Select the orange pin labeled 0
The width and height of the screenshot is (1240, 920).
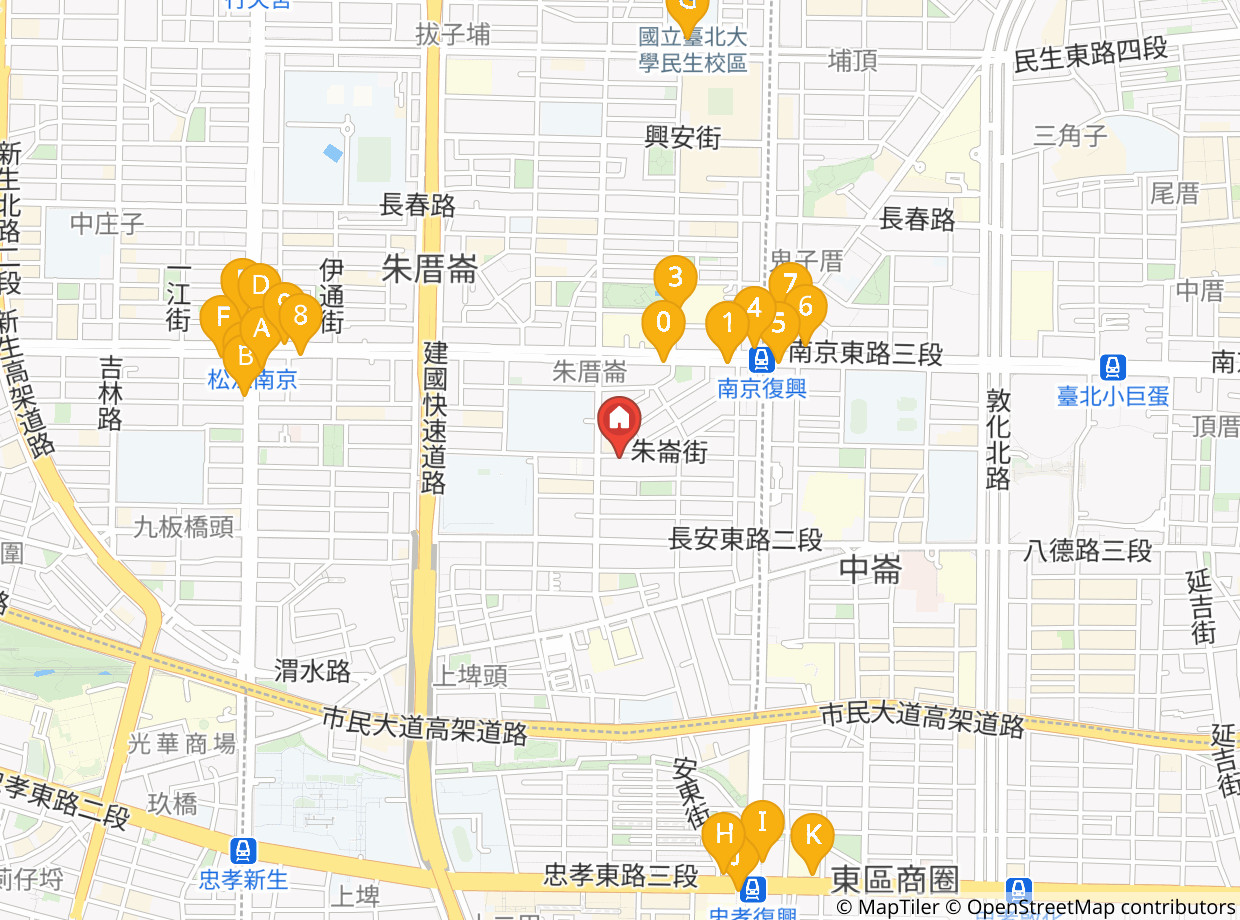663,327
